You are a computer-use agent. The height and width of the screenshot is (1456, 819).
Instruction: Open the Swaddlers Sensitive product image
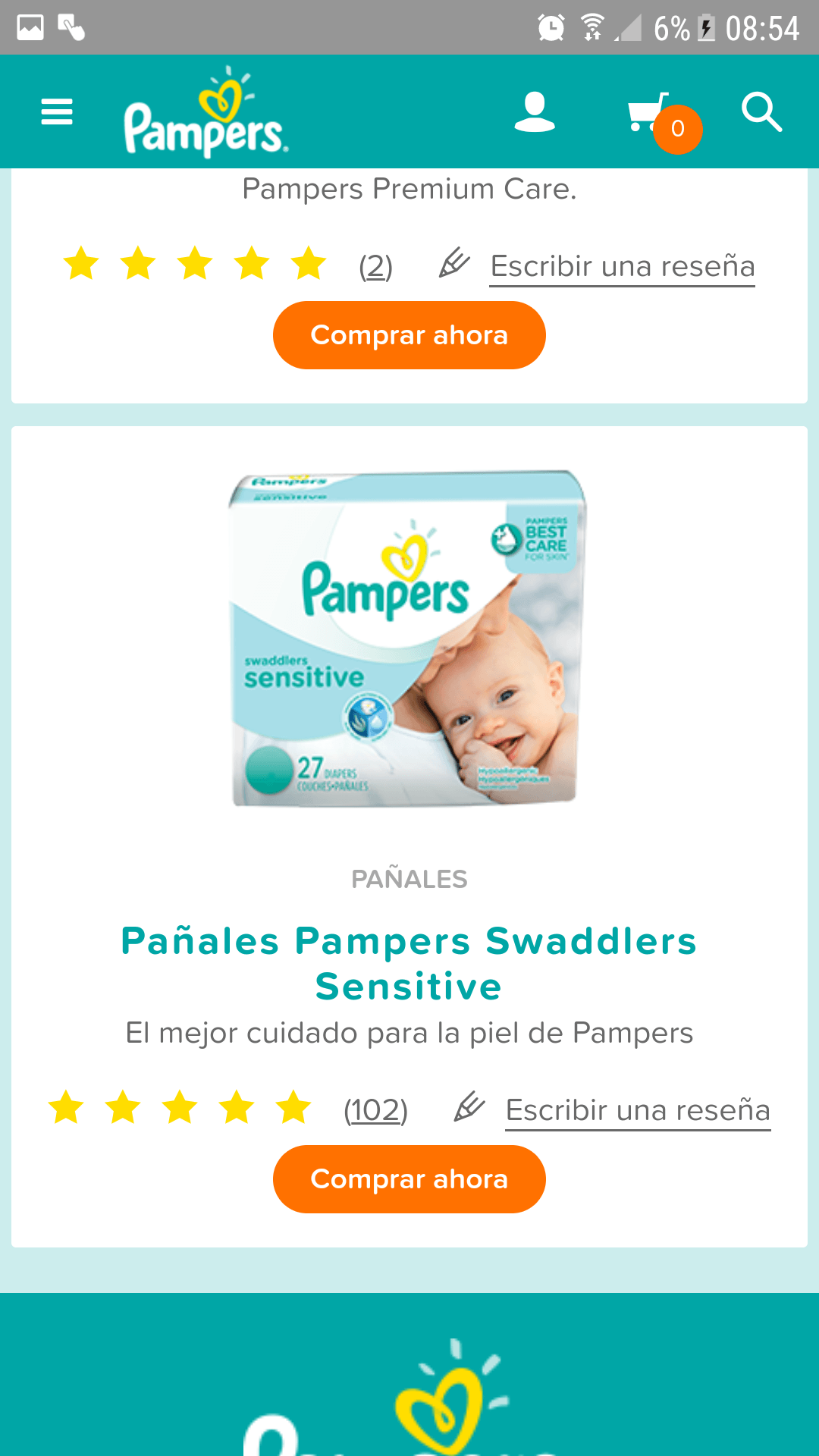[409, 639]
